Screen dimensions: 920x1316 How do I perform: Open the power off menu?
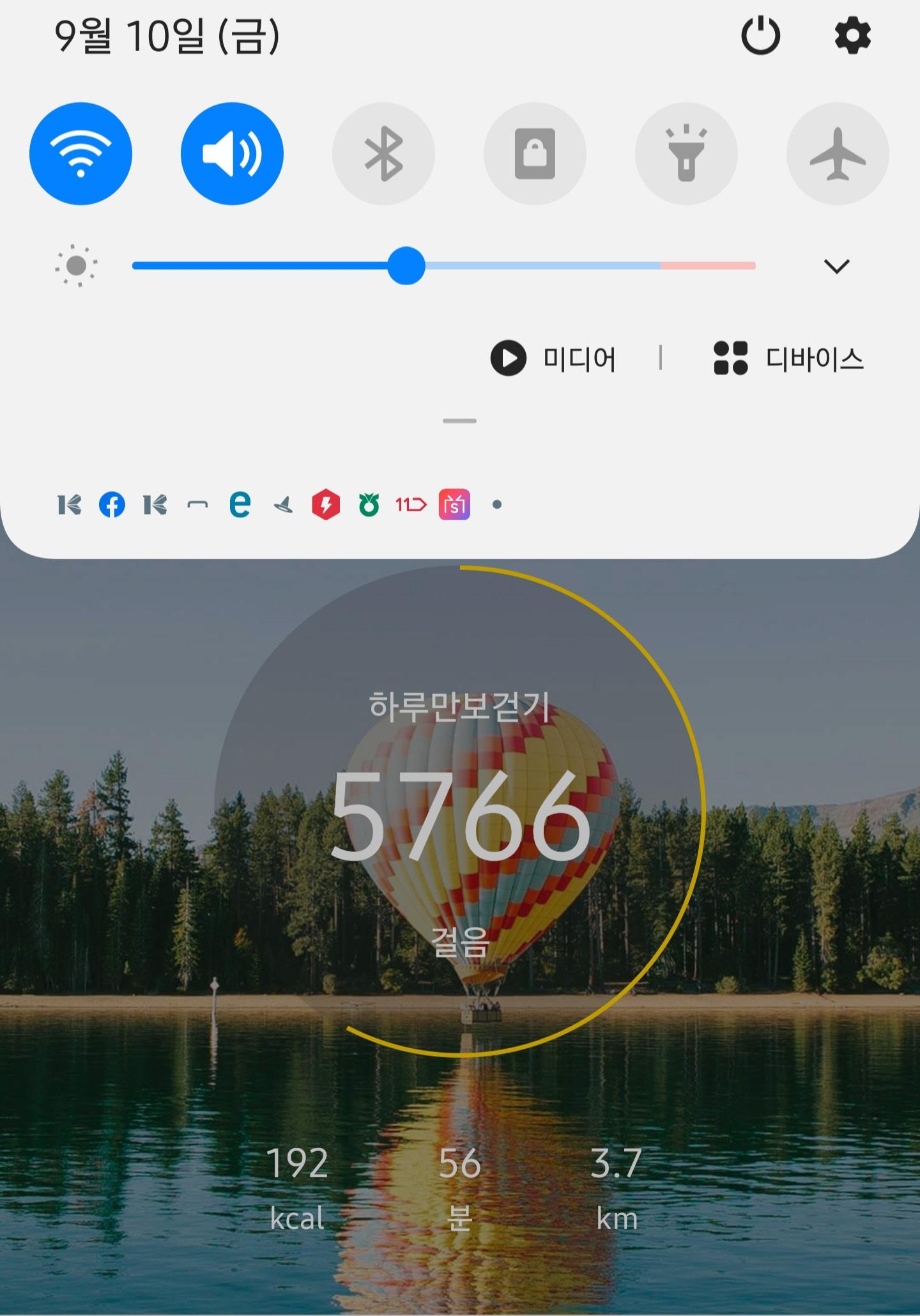760,36
